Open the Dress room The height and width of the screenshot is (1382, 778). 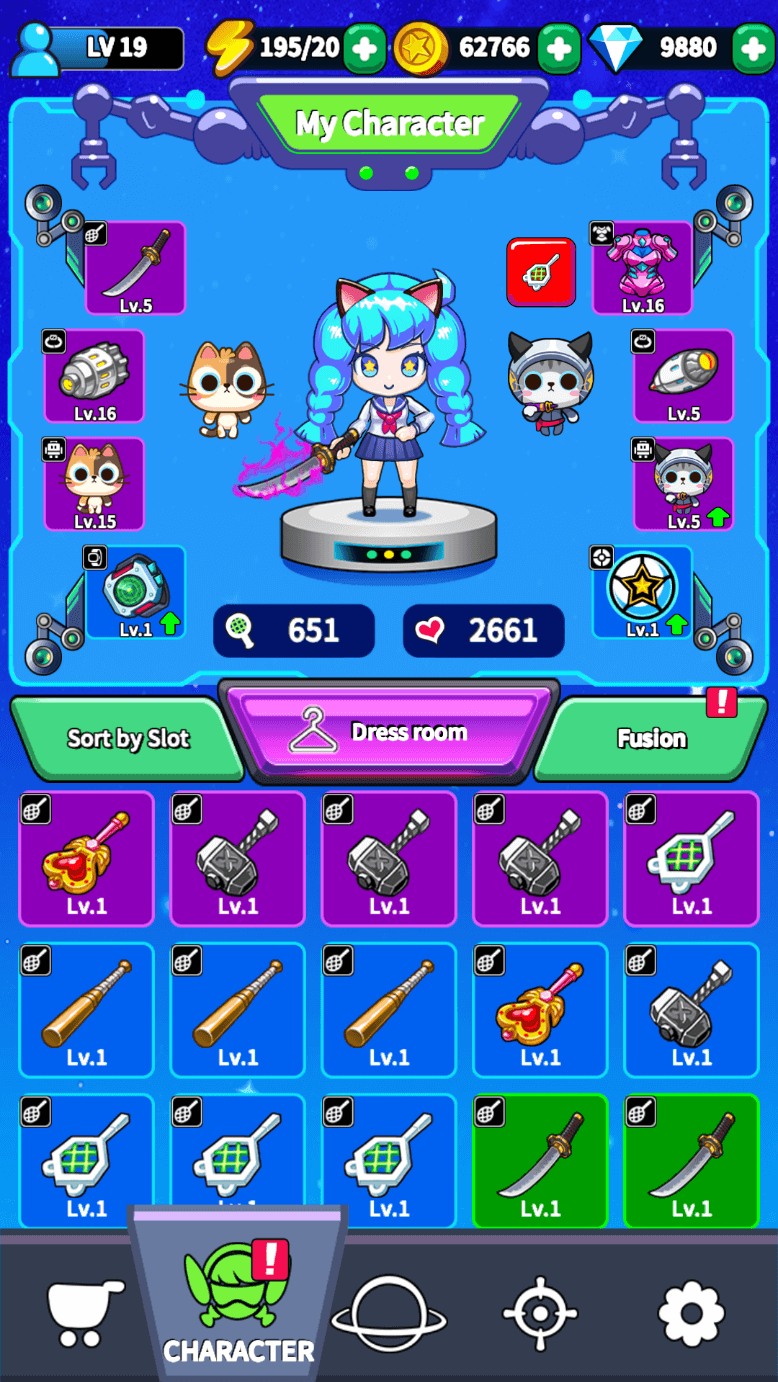[x=390, y=732]
